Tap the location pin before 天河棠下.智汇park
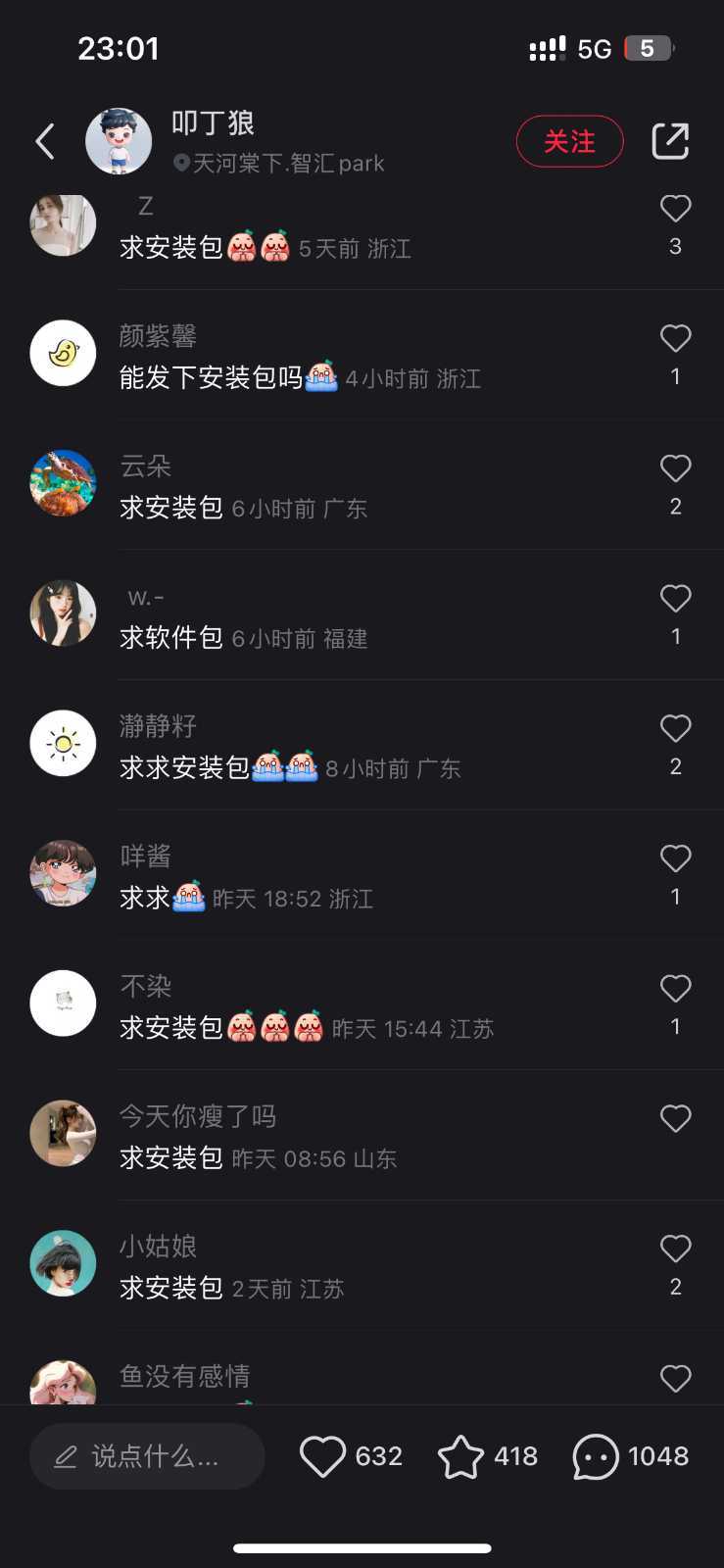Image resolution: width=724 pixels, height=1568 pixels. click(x=180, y=163)
